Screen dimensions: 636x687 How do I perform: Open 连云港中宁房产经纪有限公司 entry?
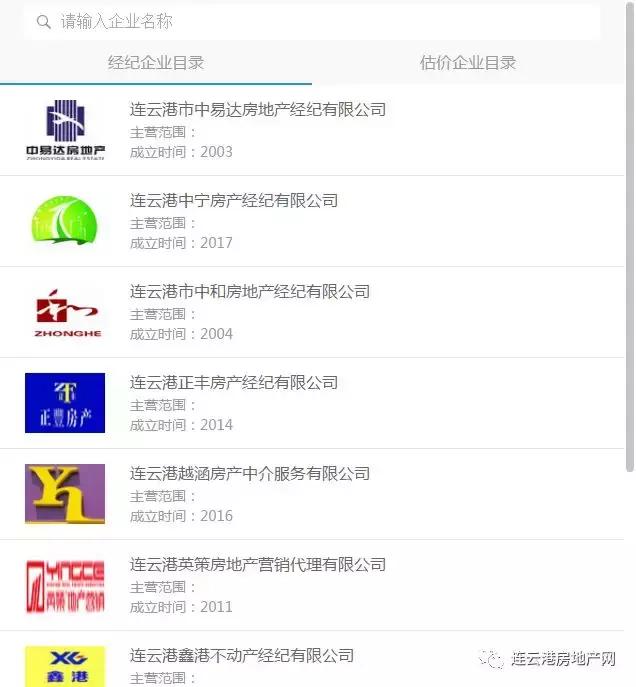[x=234, y=201]
